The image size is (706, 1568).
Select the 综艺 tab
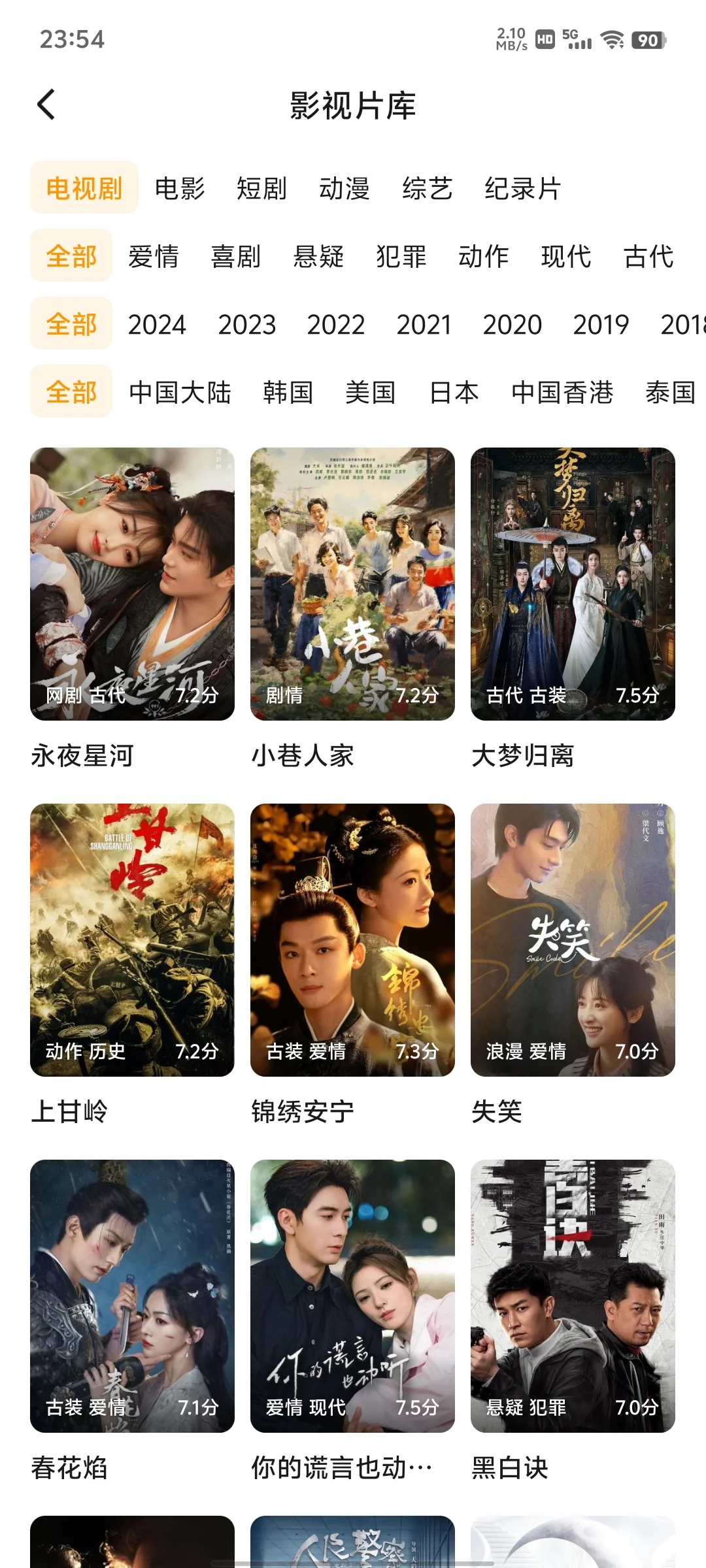pyautogui.click(x=427, y=189)
